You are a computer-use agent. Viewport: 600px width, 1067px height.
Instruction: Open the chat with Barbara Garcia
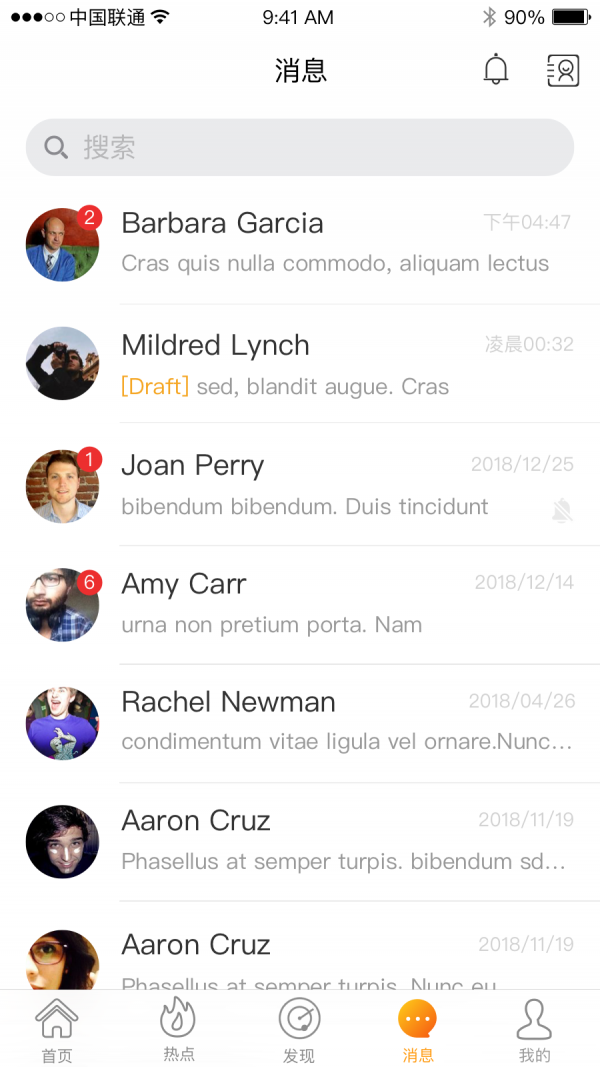[300, 243]
